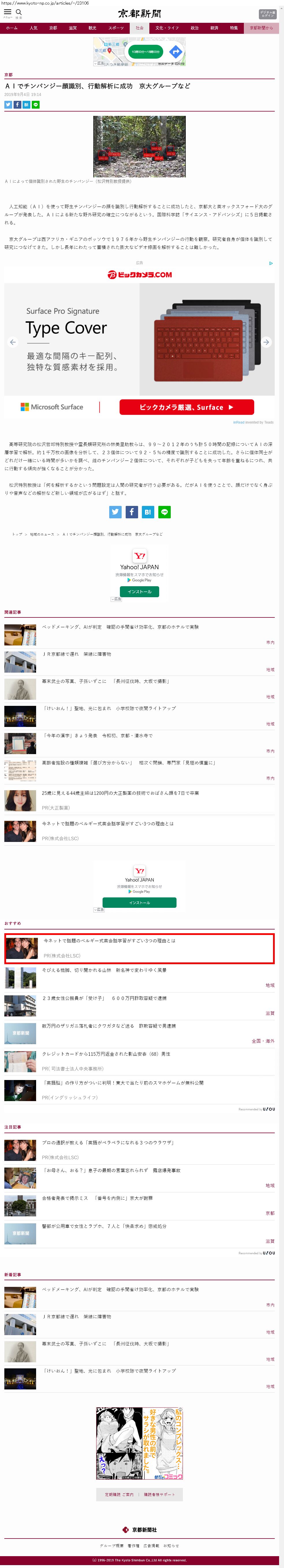Open the hamburger menu
284x1568 pixels.
7,12
